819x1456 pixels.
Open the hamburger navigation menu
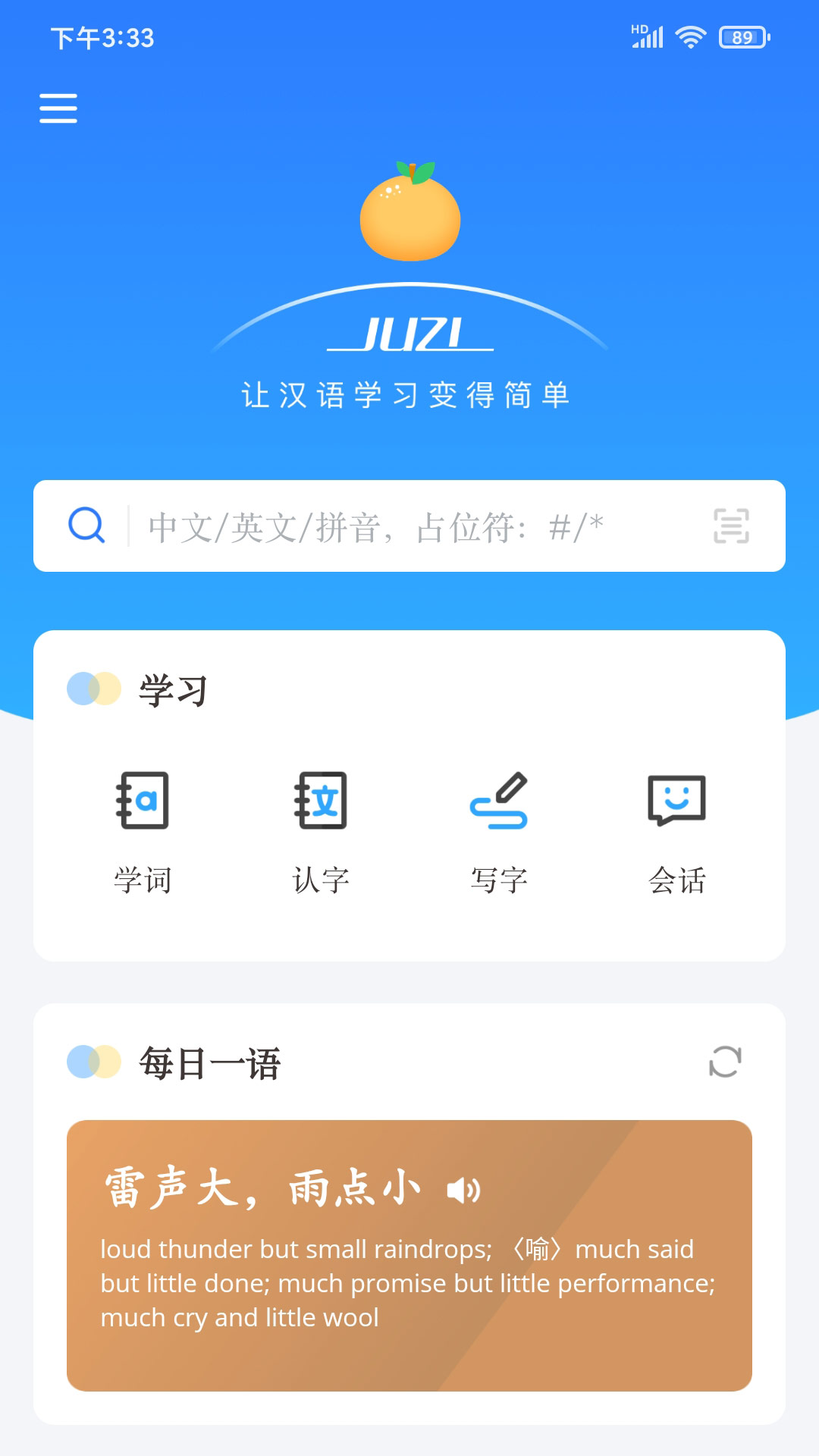(58, 108)
